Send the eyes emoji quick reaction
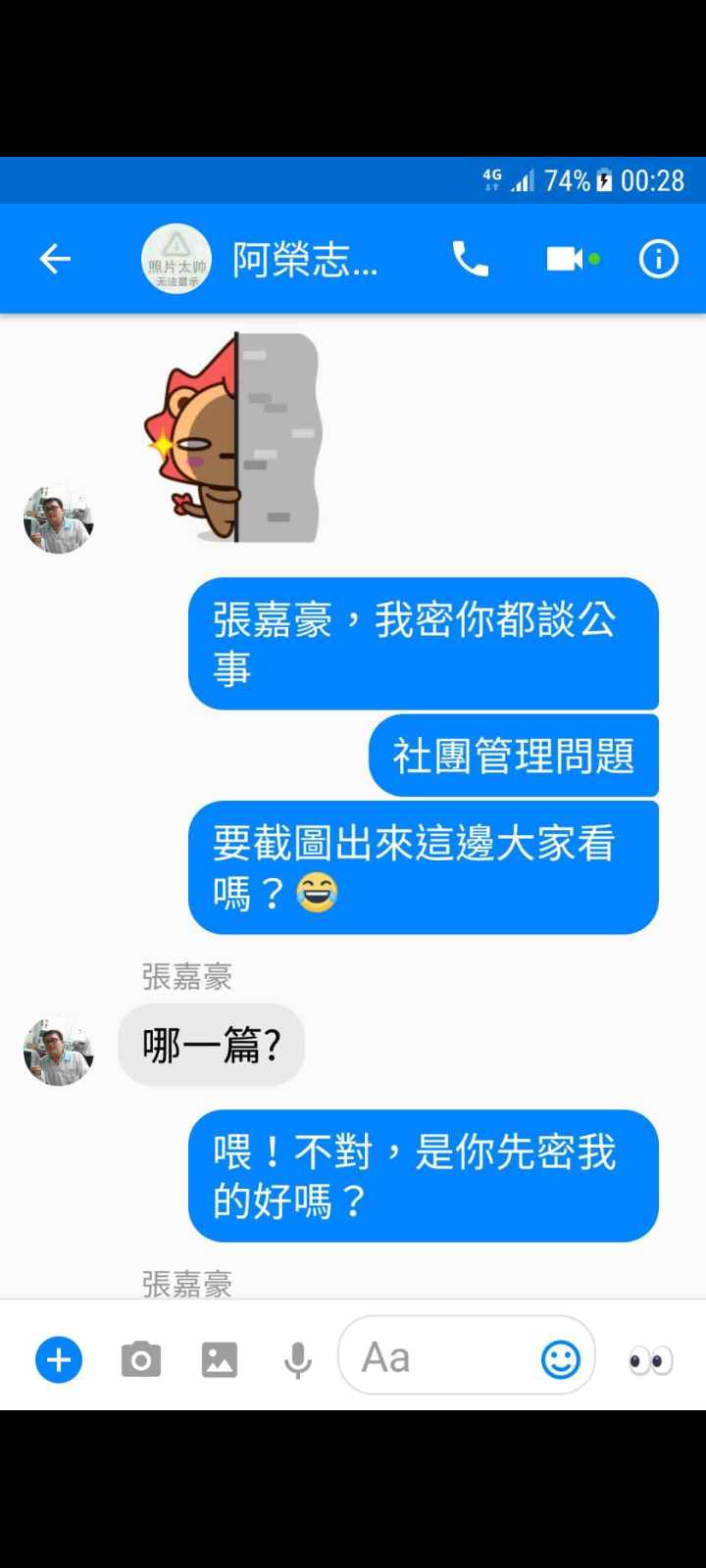 (x=650, y=1360)
